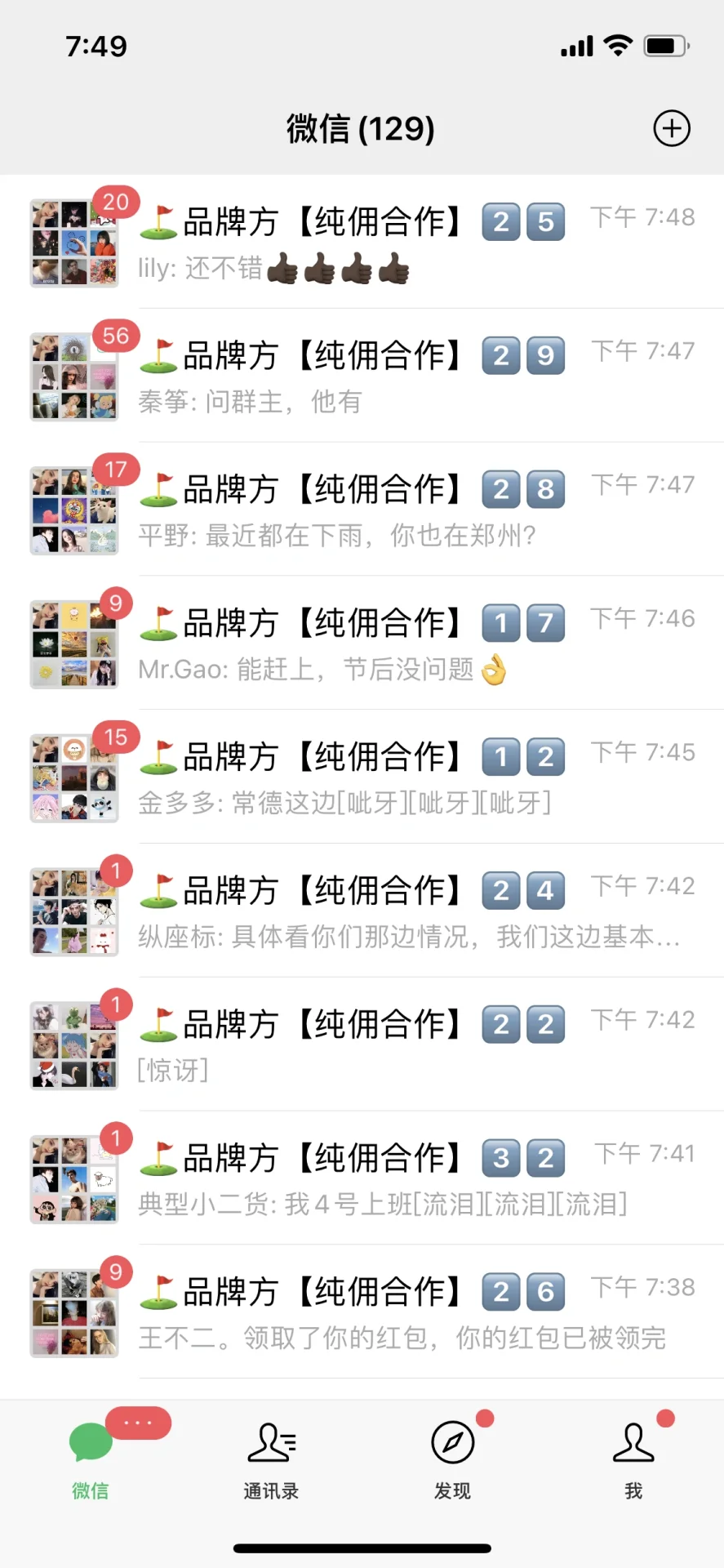This screenshot has height=1568, width=724.
Task: Open the plus add menu
Action: (671, 128)
